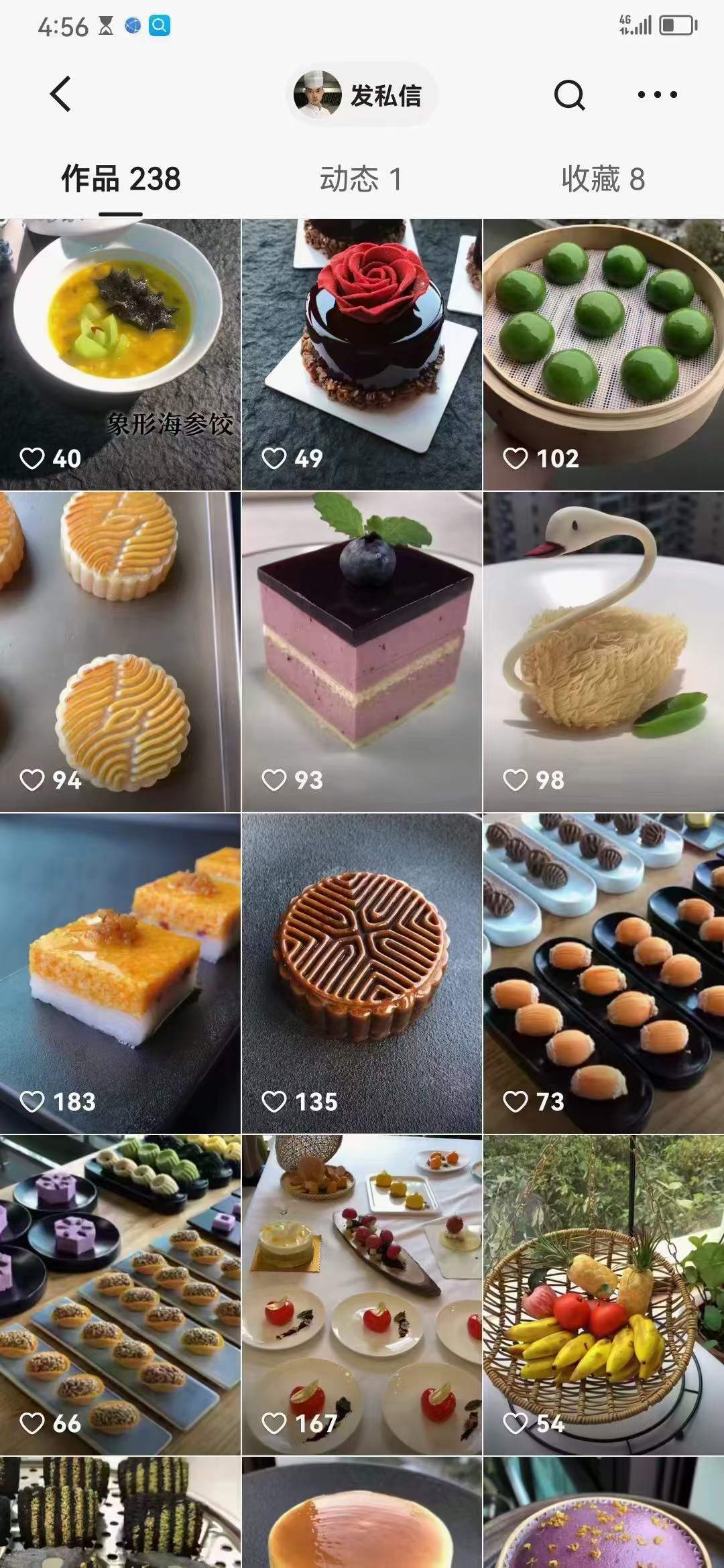The height and width of the screenshot is (1568, 724).
Task: View the blueberry mousse cake post, 93 likes
Action: [361, 651]
